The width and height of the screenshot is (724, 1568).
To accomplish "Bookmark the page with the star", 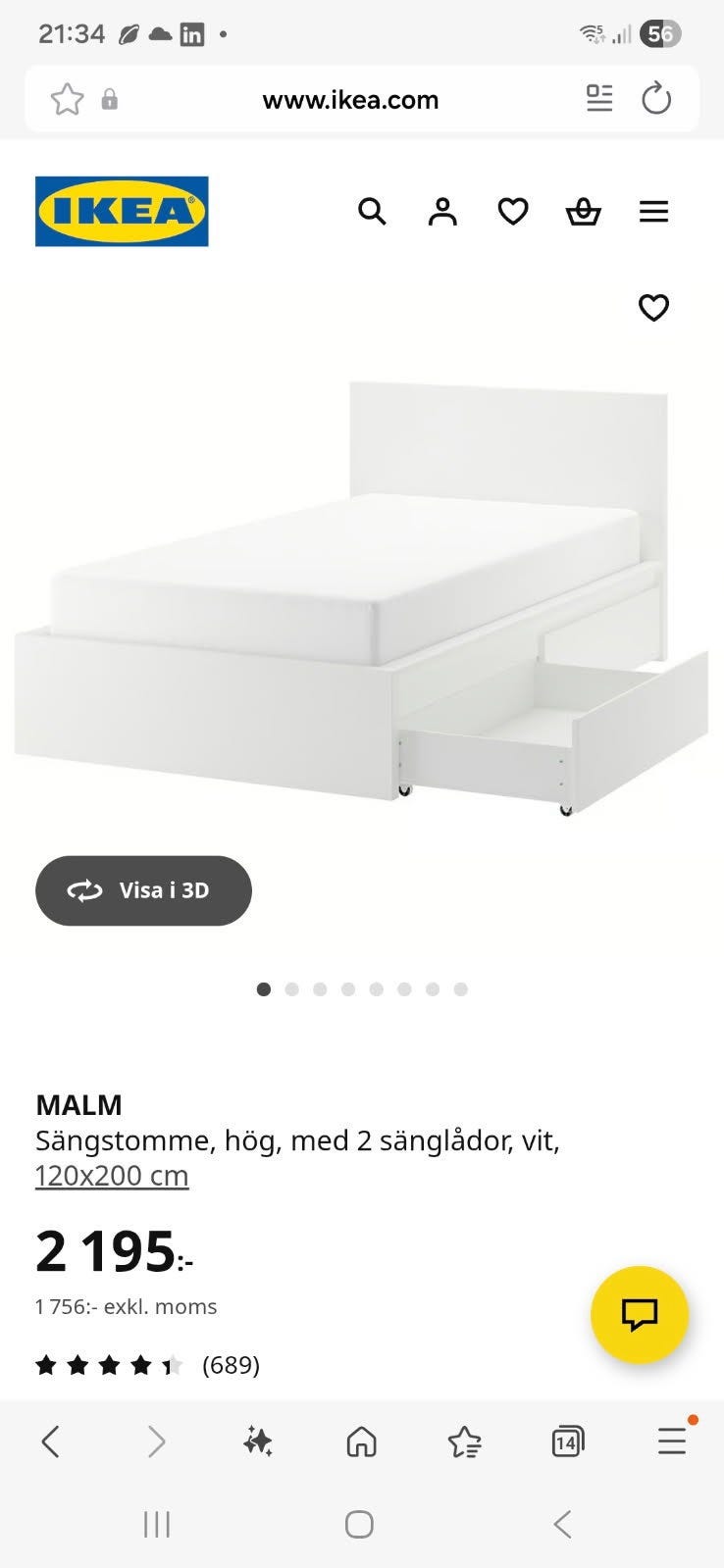I will (67, 98).
